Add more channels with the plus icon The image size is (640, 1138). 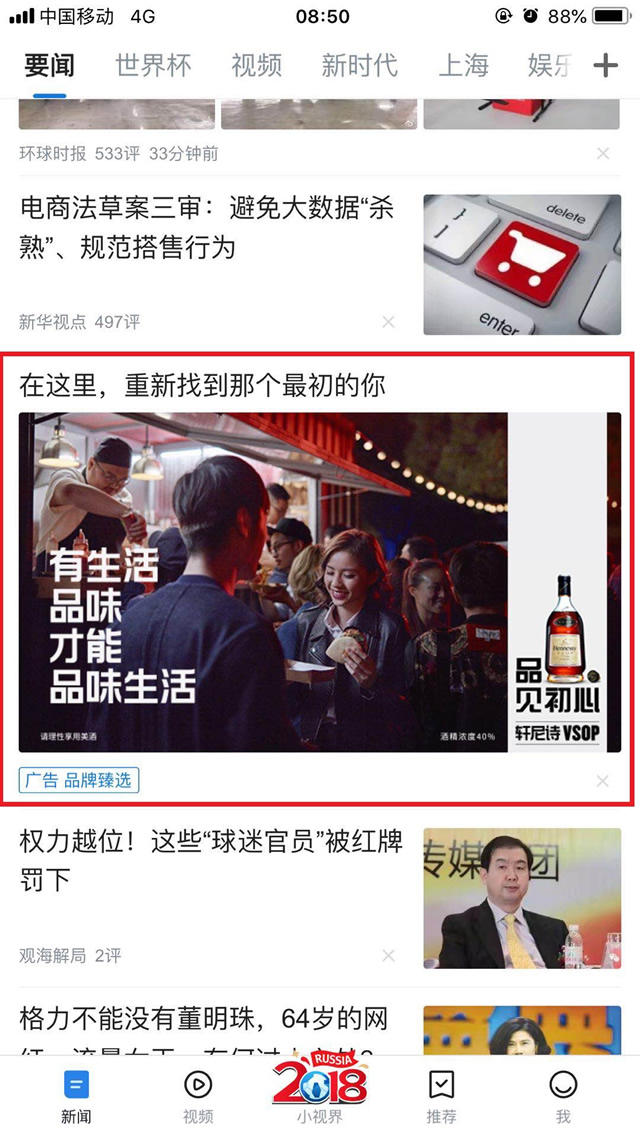click(x=606, y=66)
